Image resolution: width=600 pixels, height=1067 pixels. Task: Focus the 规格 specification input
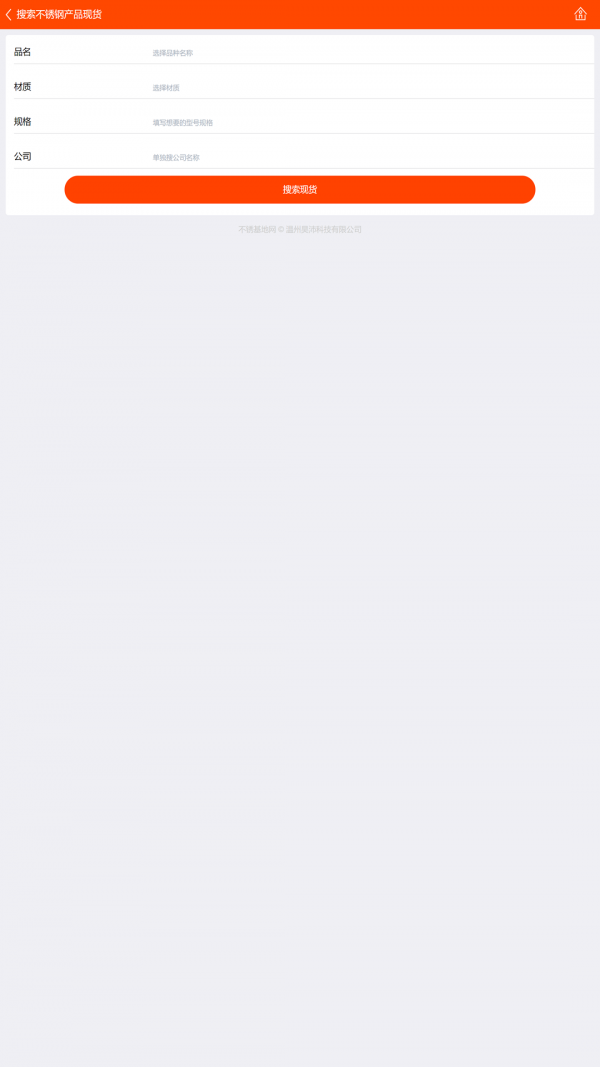(x=370, y=122)
